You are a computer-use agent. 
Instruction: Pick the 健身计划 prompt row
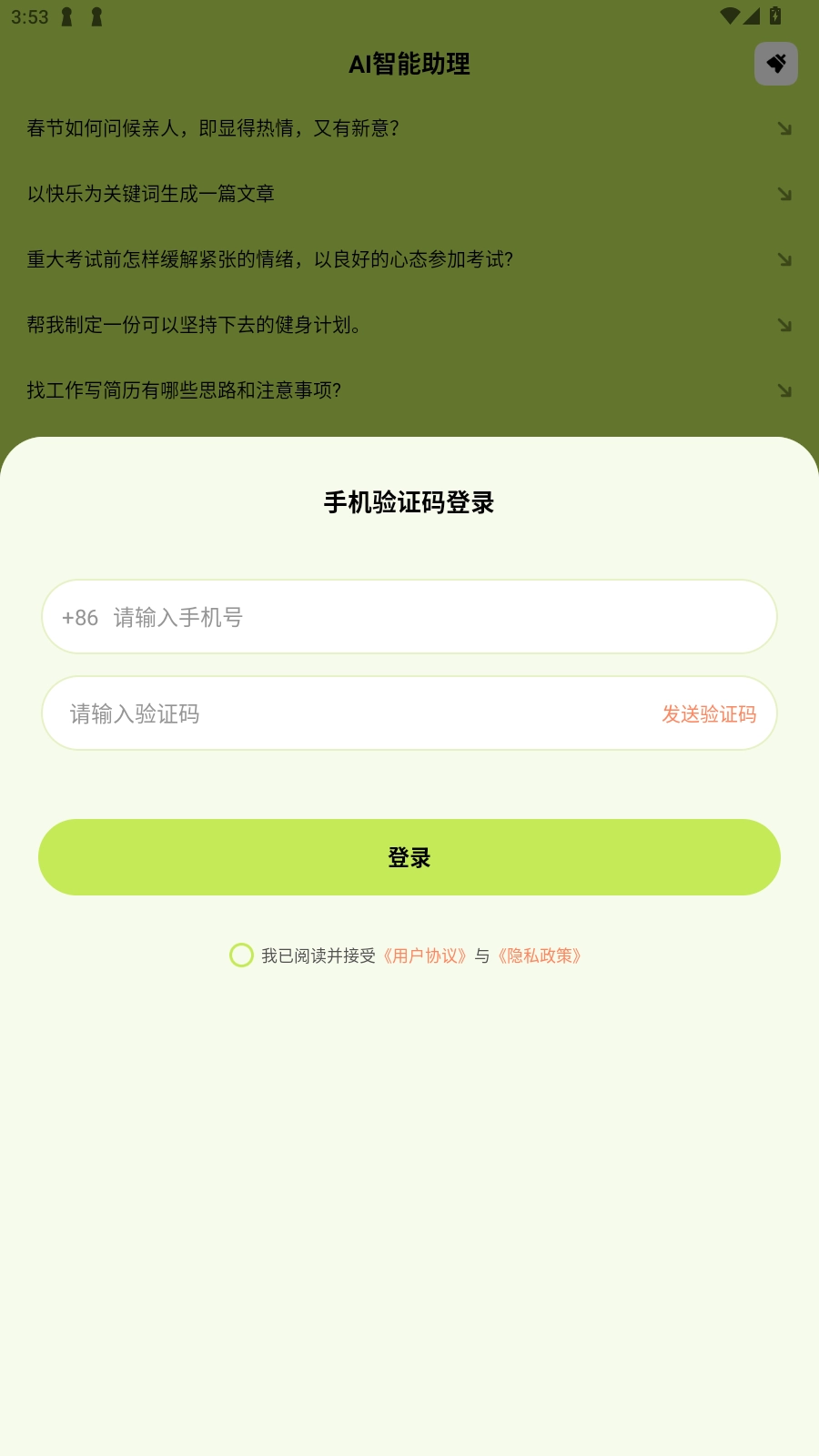point(409,325)
